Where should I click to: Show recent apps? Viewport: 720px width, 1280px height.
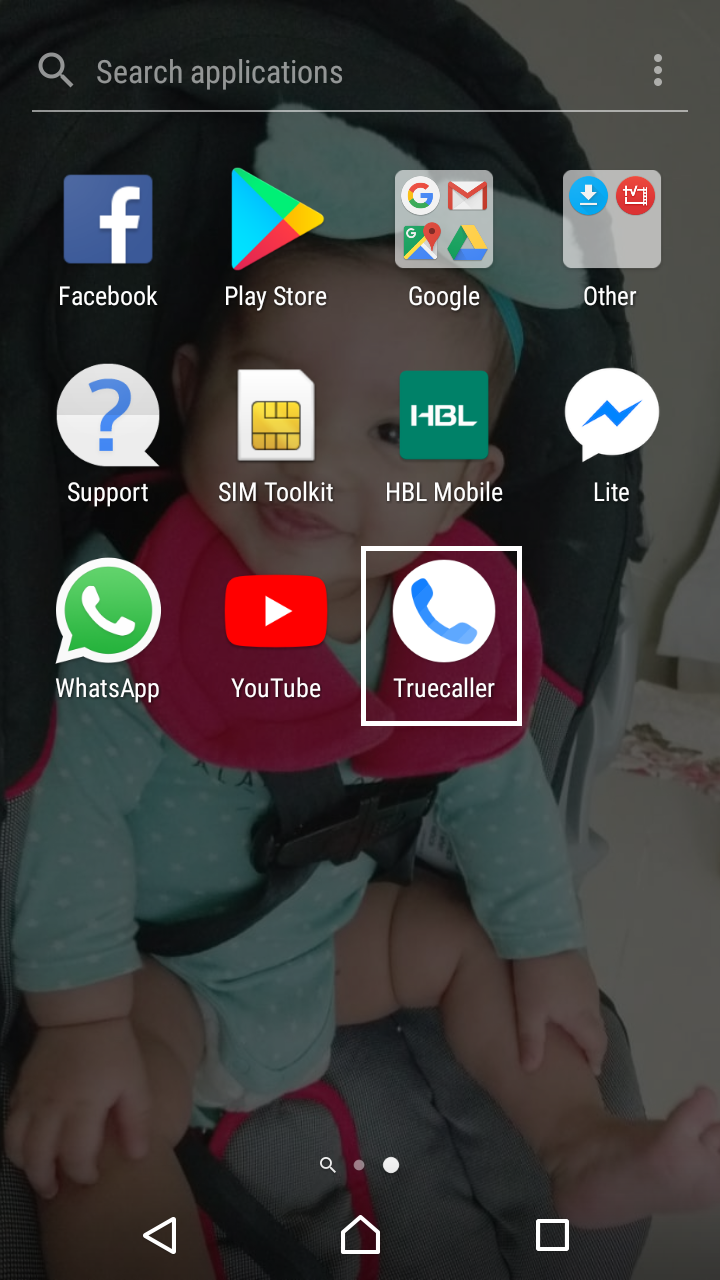[552, 1235]
